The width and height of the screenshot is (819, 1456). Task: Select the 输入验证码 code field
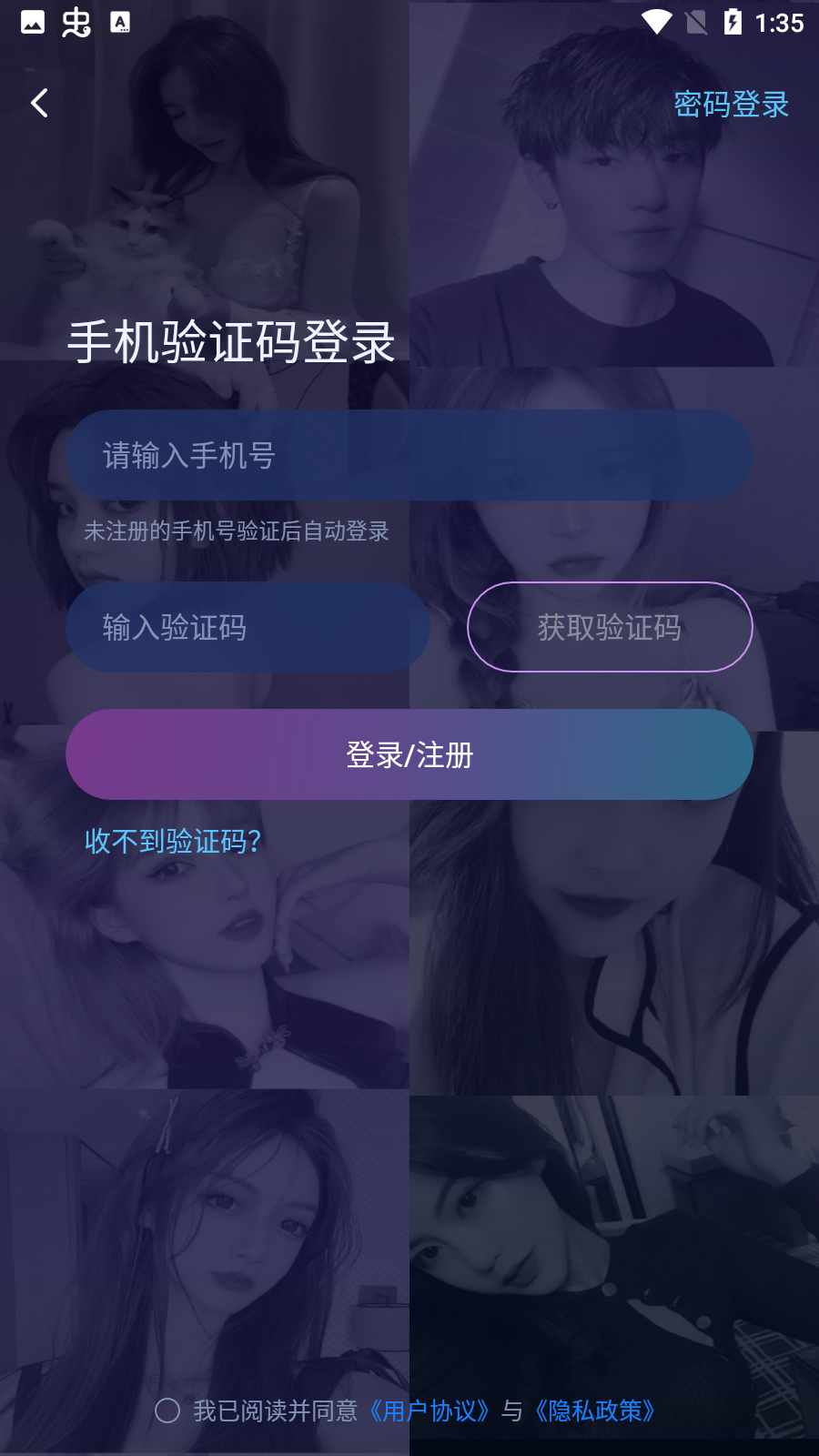coord(248,628)
